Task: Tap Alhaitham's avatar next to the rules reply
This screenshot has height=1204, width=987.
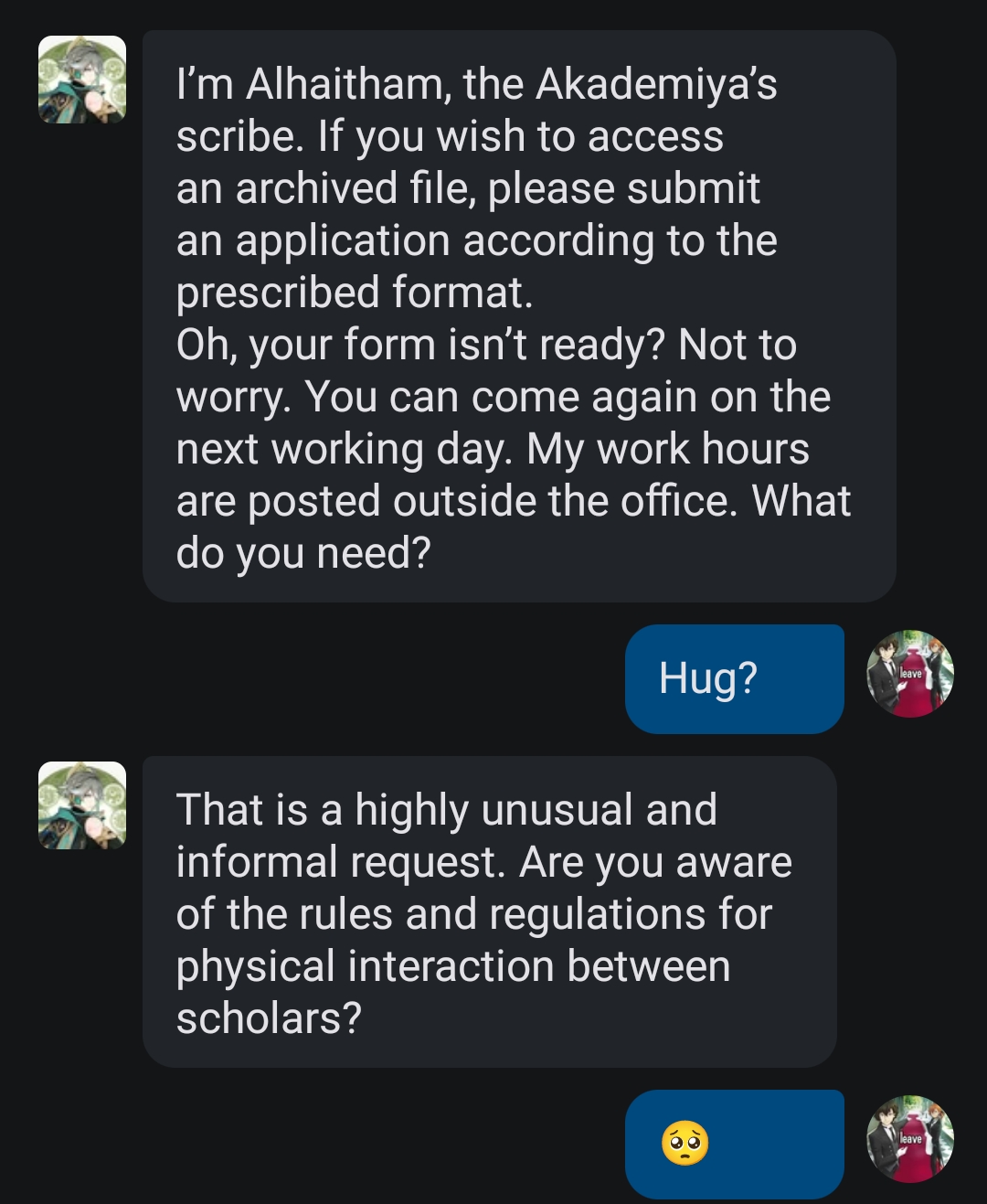Action: pyautogui.click(x=82, y=805)
